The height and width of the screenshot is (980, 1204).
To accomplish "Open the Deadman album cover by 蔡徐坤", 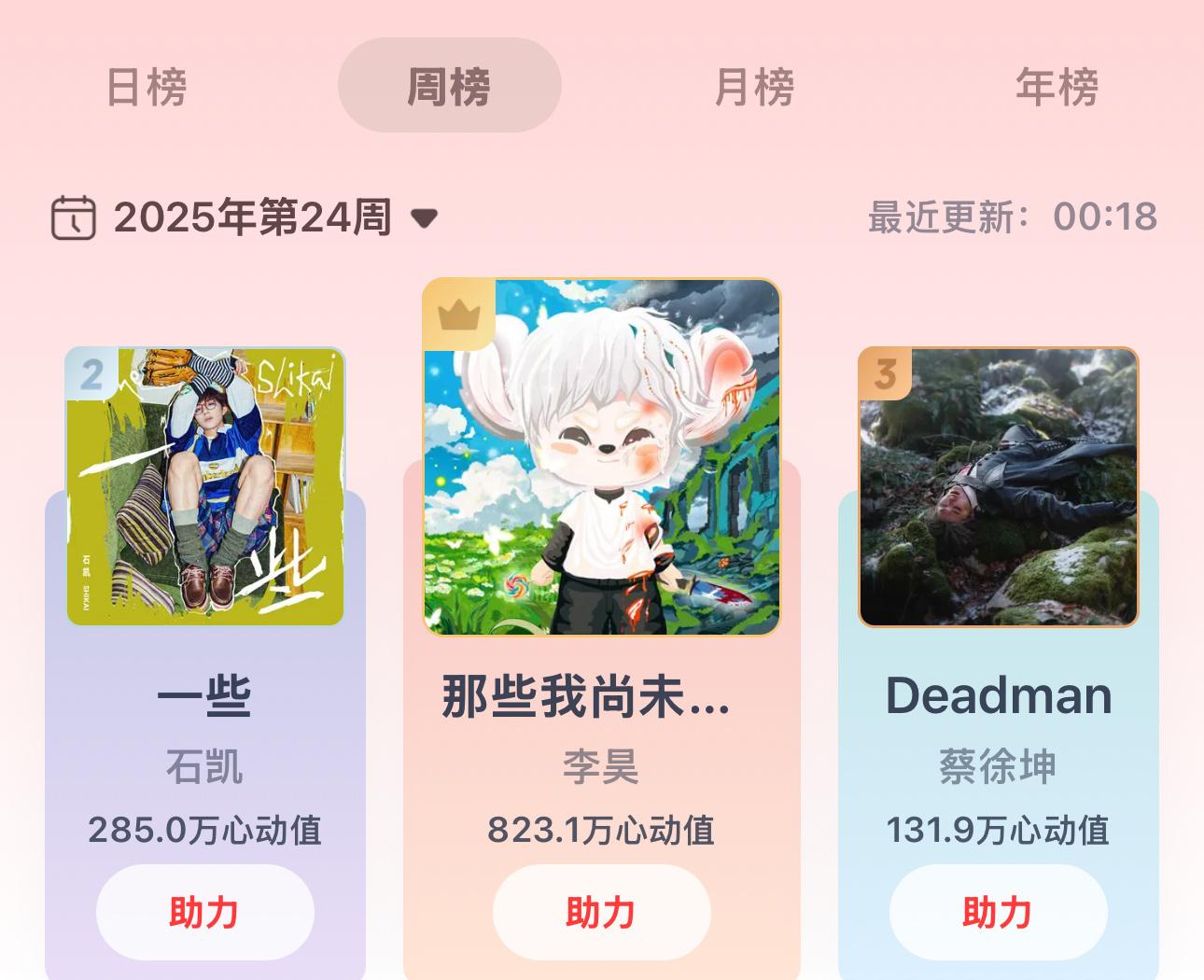I will point(998,486).
